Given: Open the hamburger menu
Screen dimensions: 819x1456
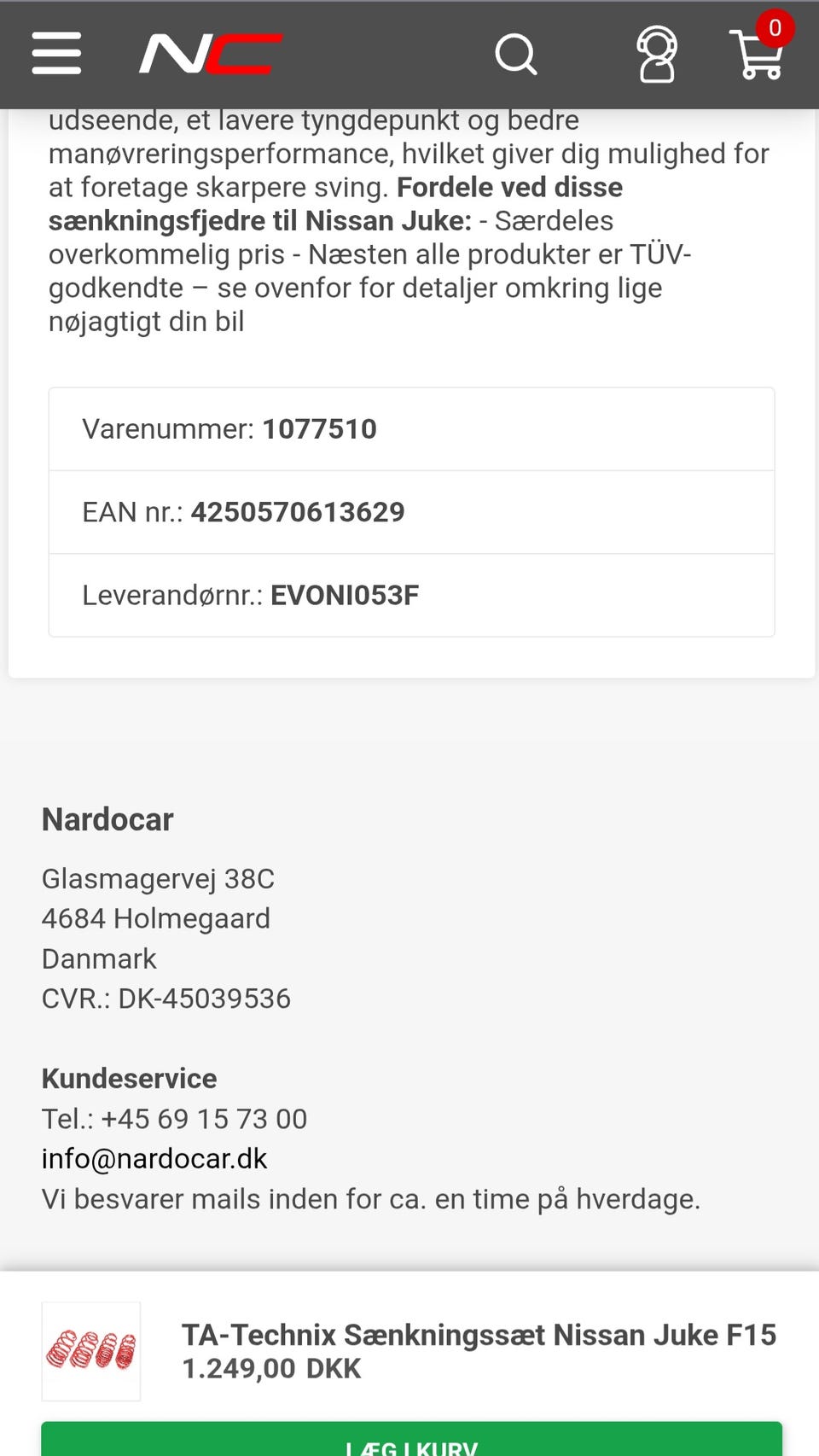Looking at the screenshot, I should click(x=56, y=54).
